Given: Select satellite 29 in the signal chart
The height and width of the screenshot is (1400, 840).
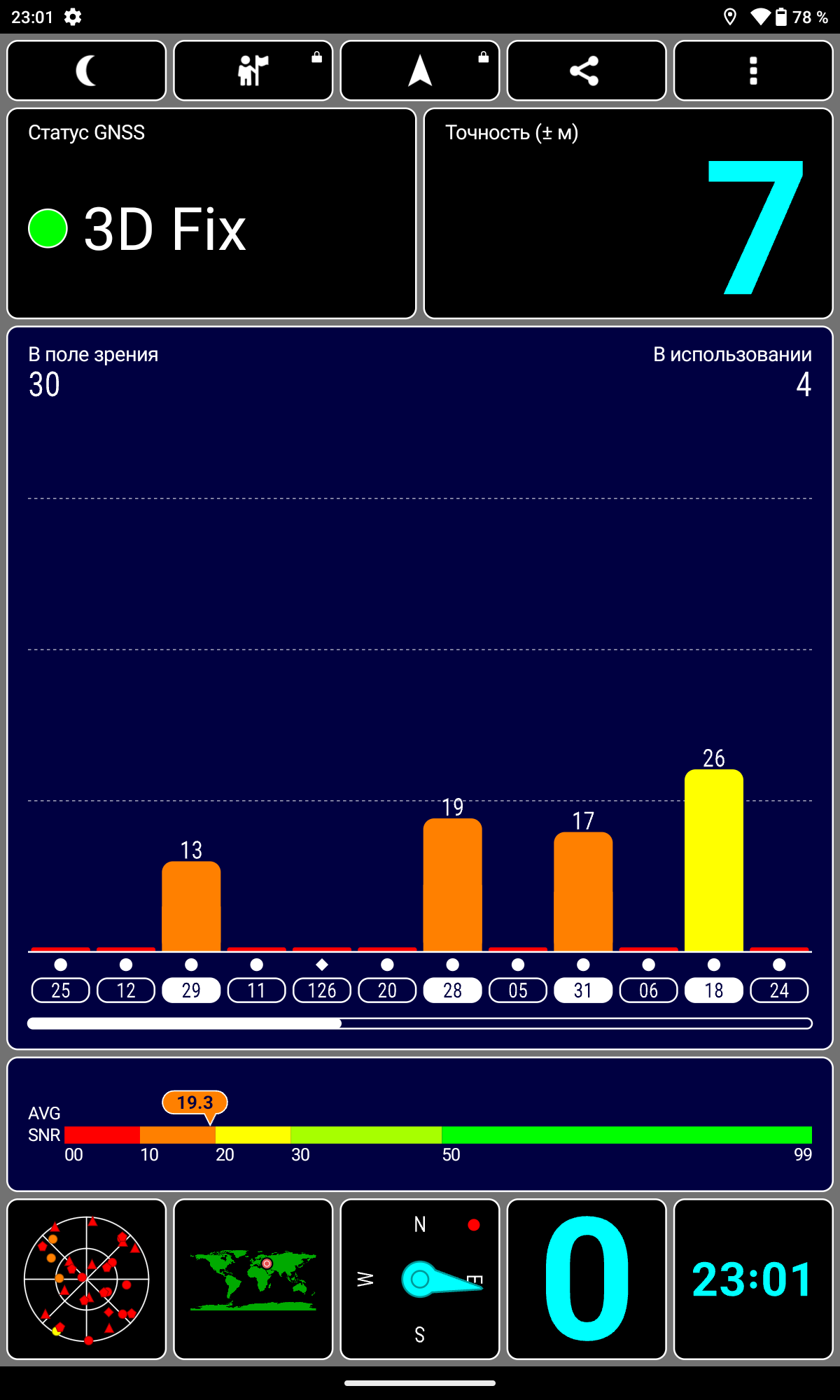Looking at the screenshot, I should point(191,990).
